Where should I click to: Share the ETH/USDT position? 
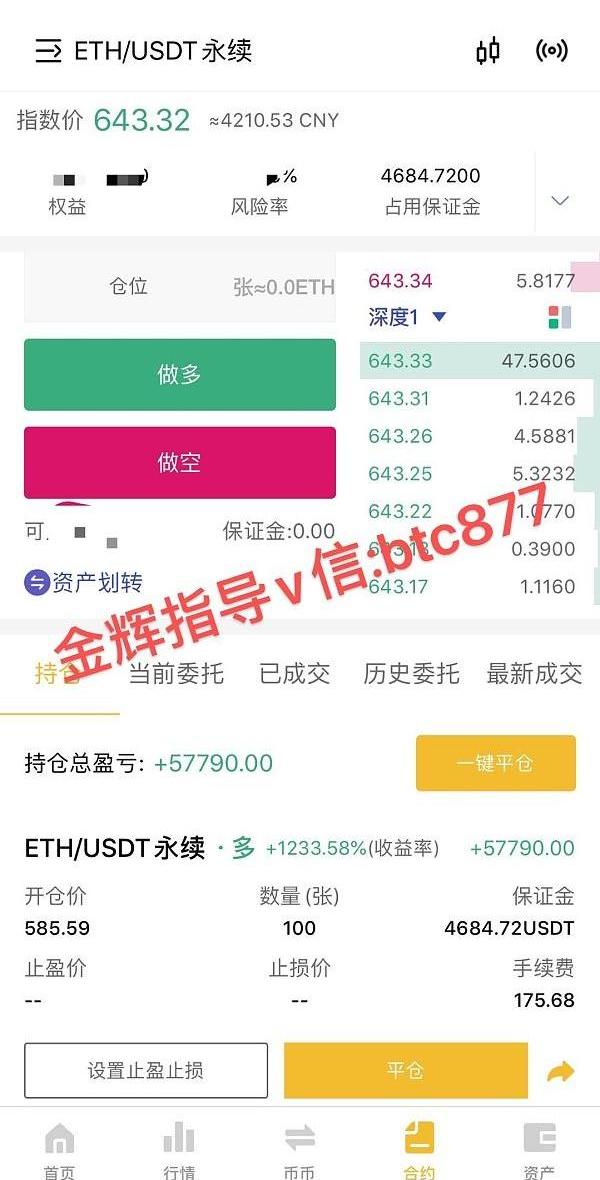coord(561,1072)
